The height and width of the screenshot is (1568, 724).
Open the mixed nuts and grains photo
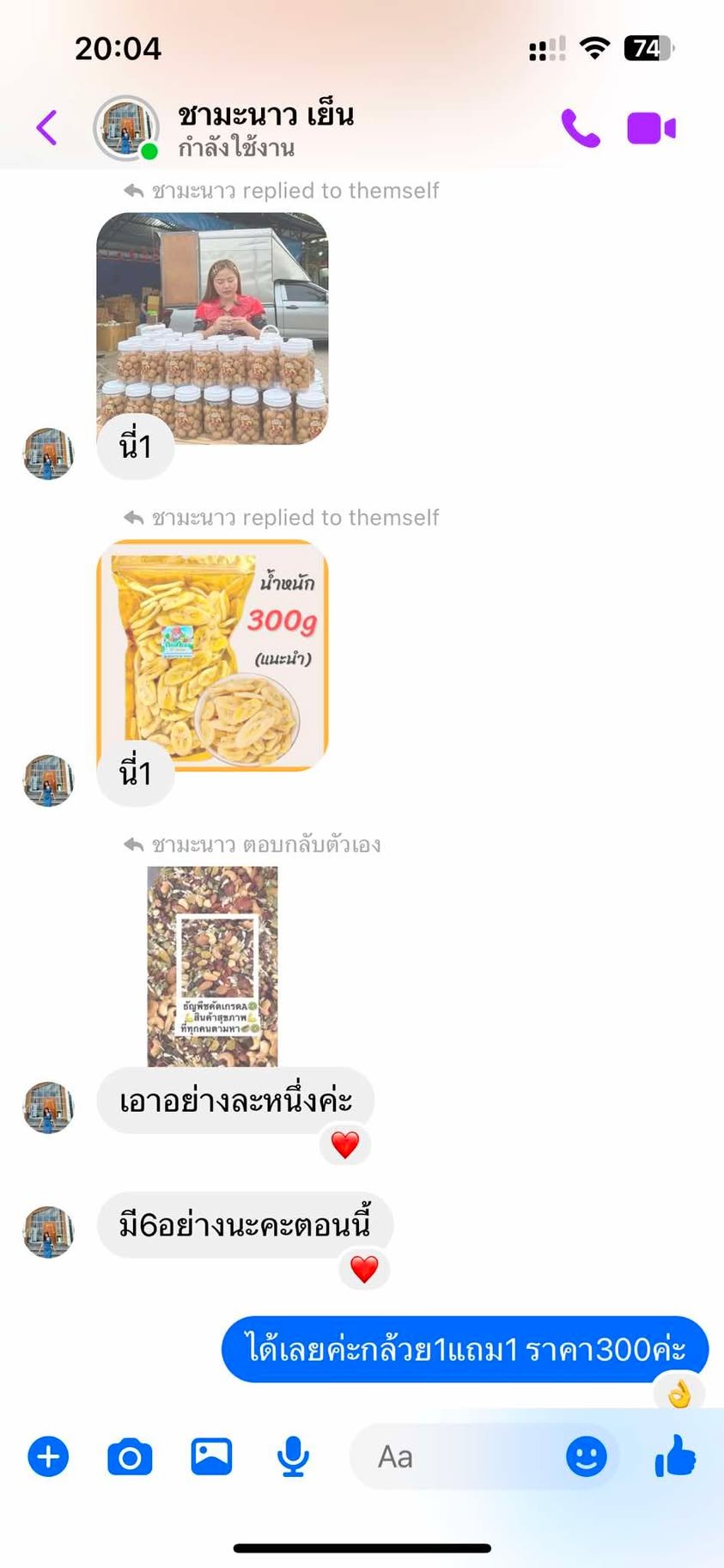[x=212, y=966]
